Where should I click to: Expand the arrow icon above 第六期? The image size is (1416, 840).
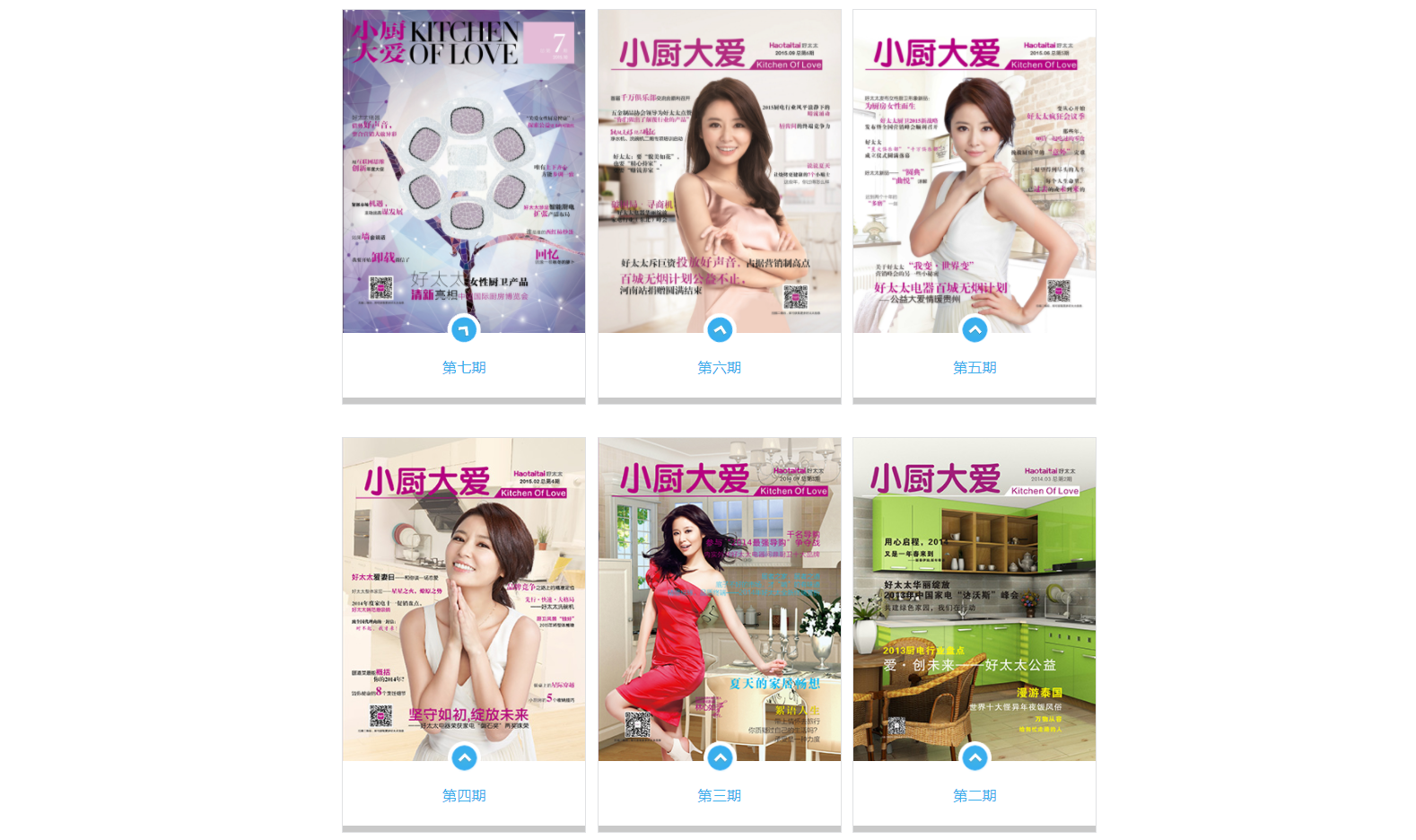pyautogui.click(x=720, y=330)
